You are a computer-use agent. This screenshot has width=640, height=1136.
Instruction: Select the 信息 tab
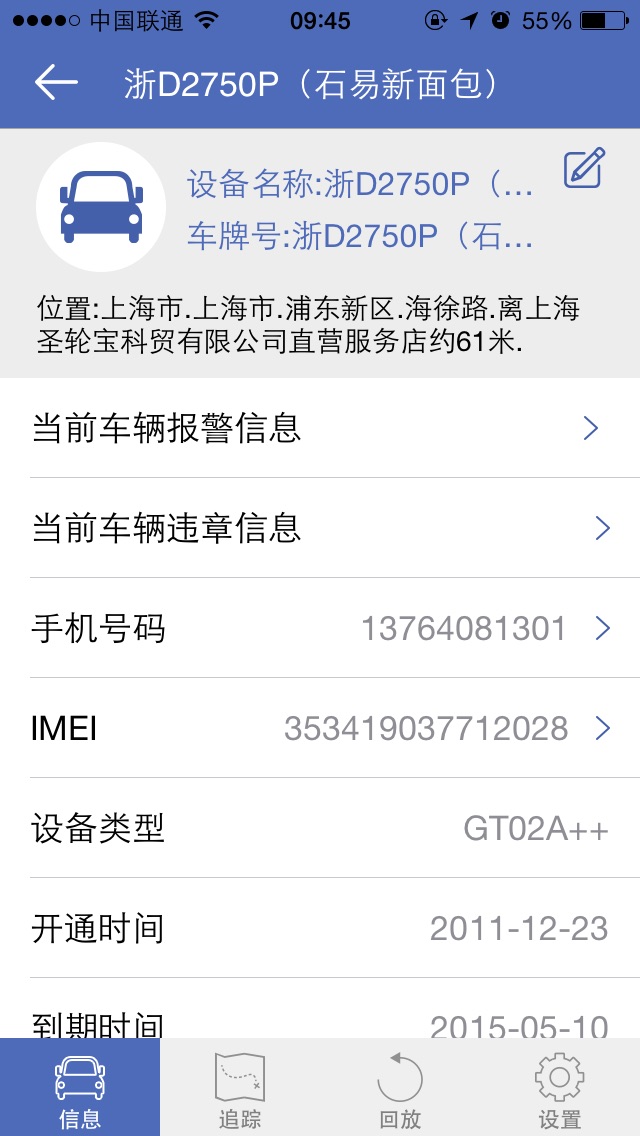pos(80,1087)
